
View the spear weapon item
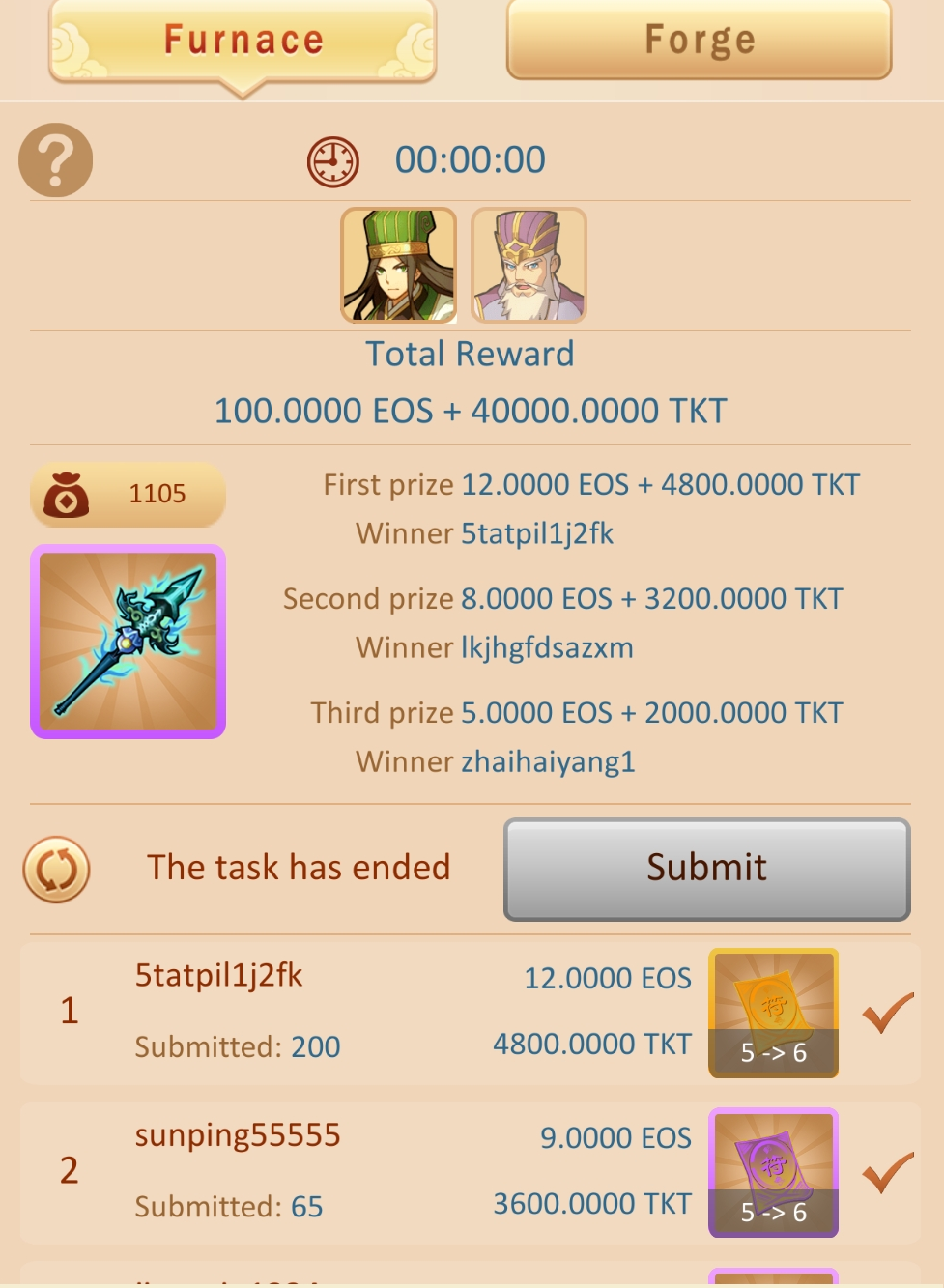tap(129, 642)
